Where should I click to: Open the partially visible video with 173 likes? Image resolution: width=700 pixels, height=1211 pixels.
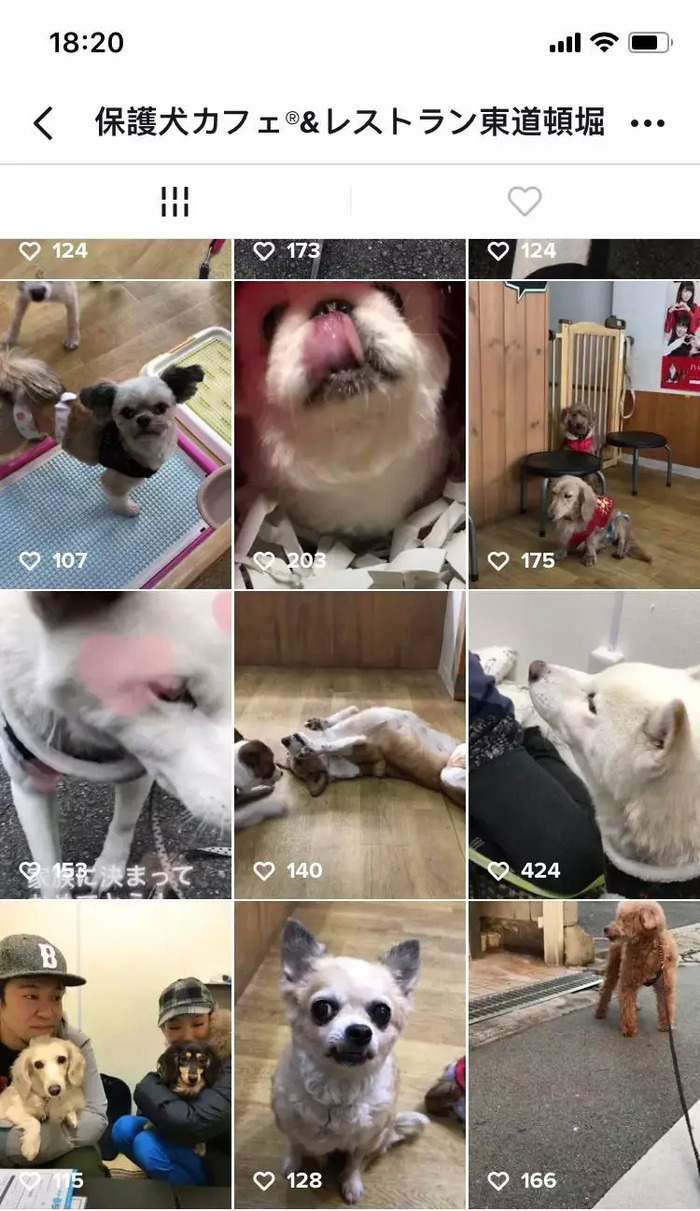(349, 258)
